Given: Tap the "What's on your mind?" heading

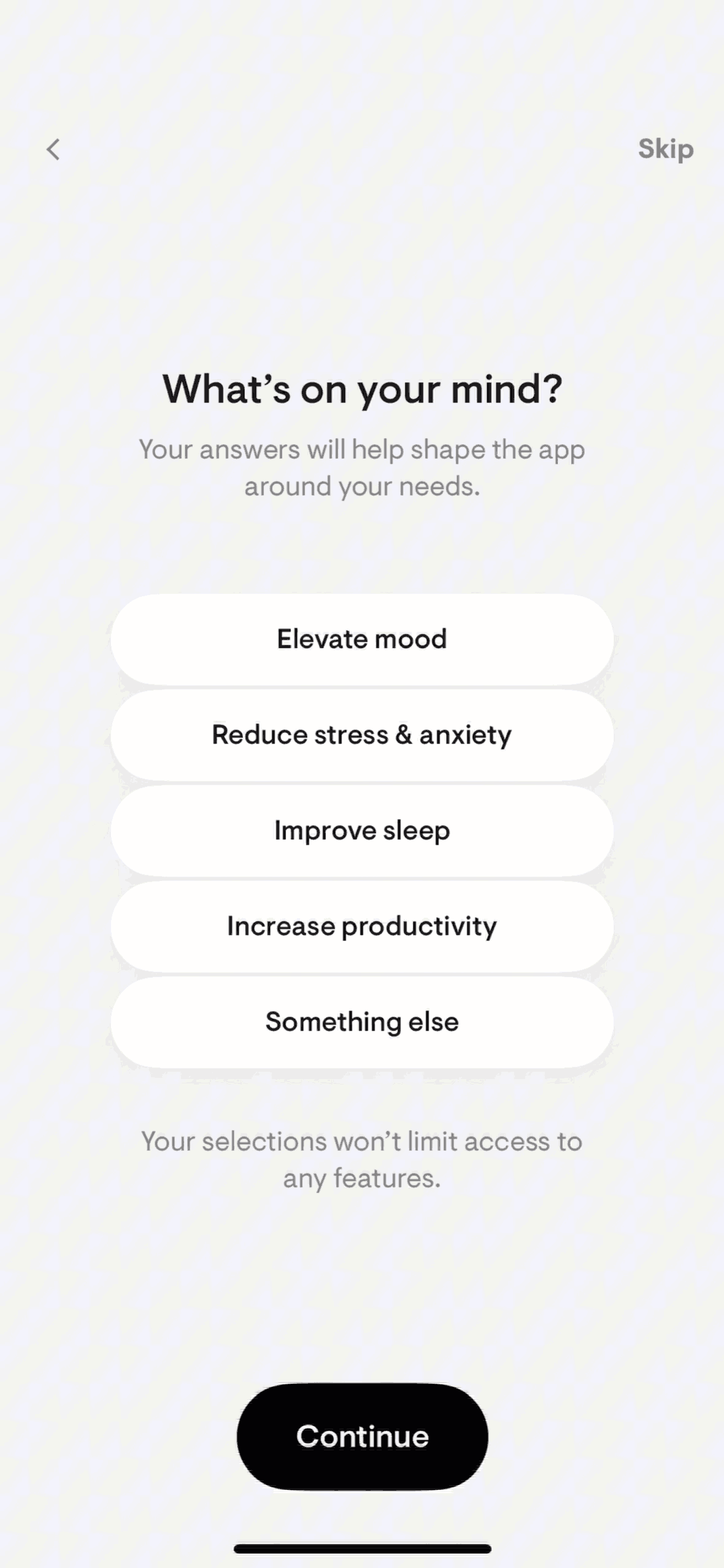Looking at the screenshot, I should [x=362, y=390].
